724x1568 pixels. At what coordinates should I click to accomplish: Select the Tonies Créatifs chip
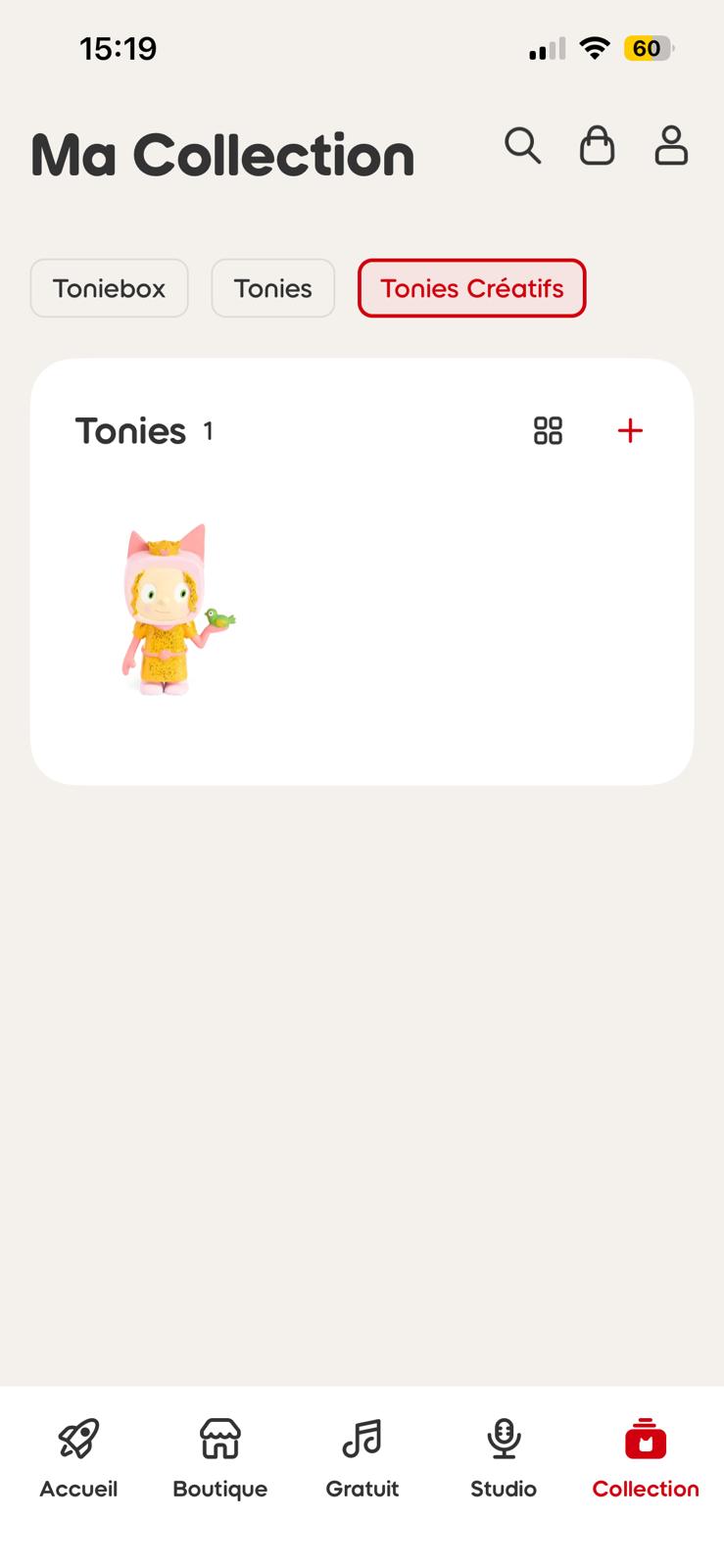click(472, 288)
